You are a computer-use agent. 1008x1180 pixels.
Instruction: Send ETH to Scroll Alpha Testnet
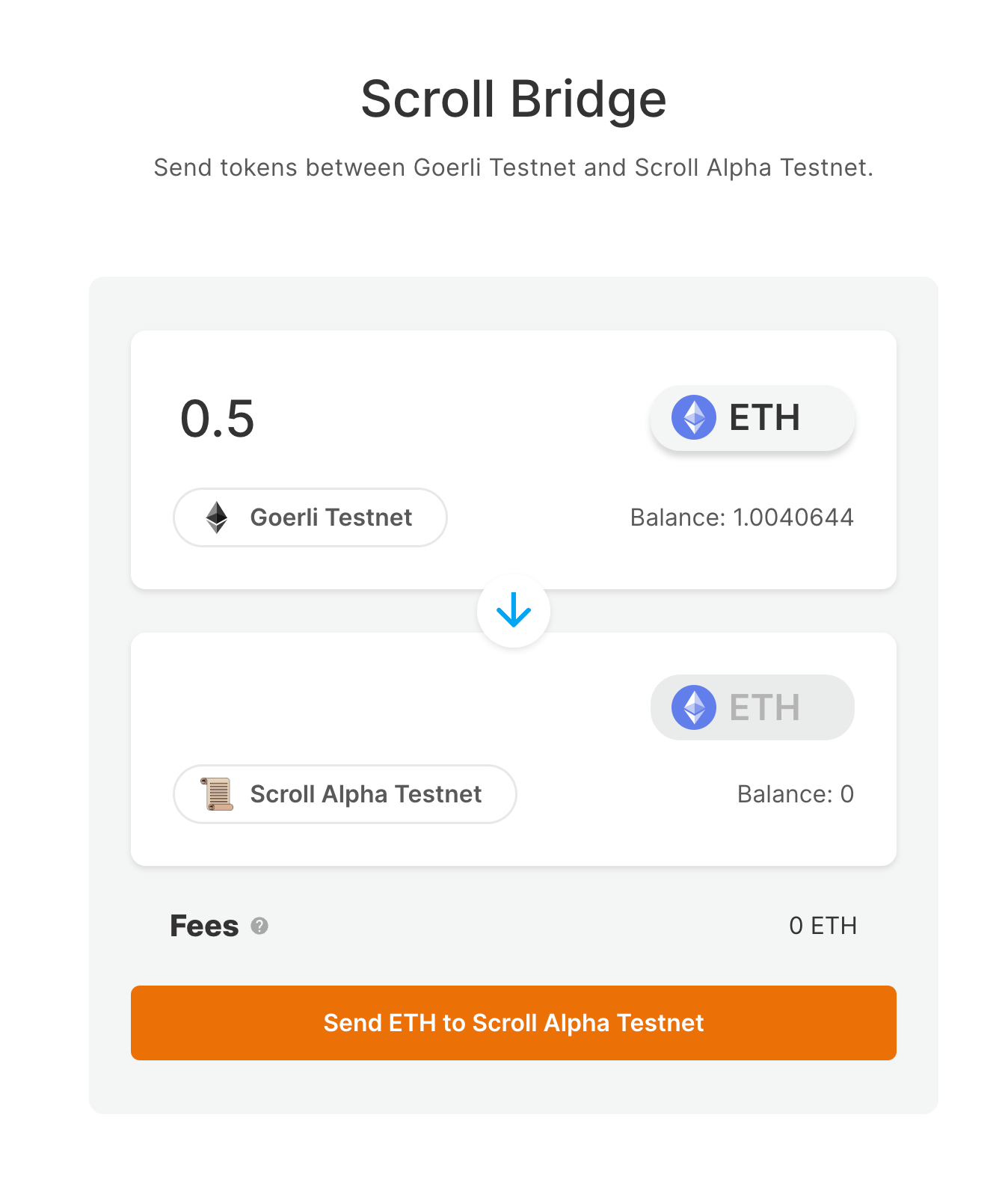point(514,1023)
